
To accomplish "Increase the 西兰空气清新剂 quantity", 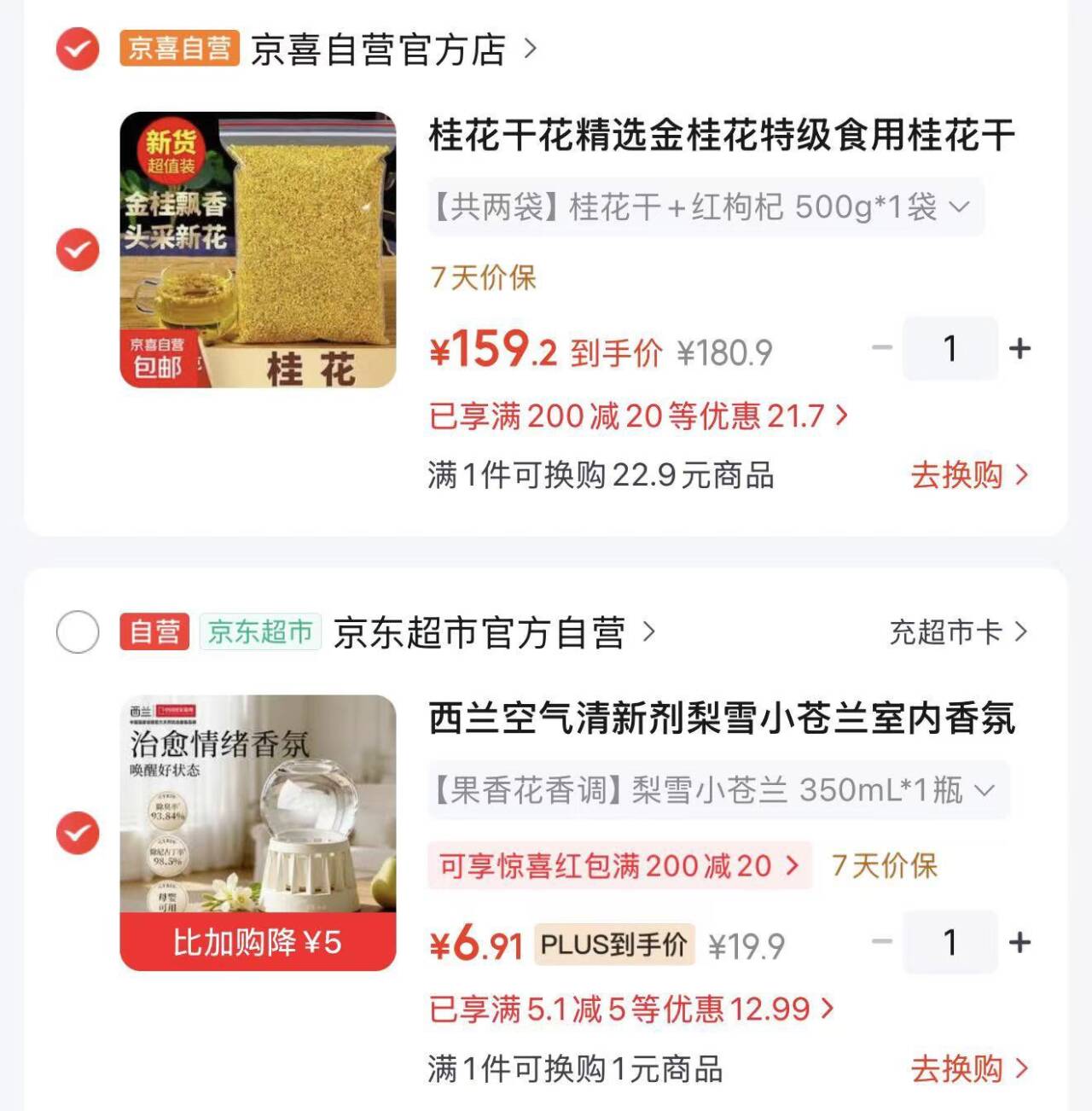I will pyautogui.click(x=1019, y=942).
